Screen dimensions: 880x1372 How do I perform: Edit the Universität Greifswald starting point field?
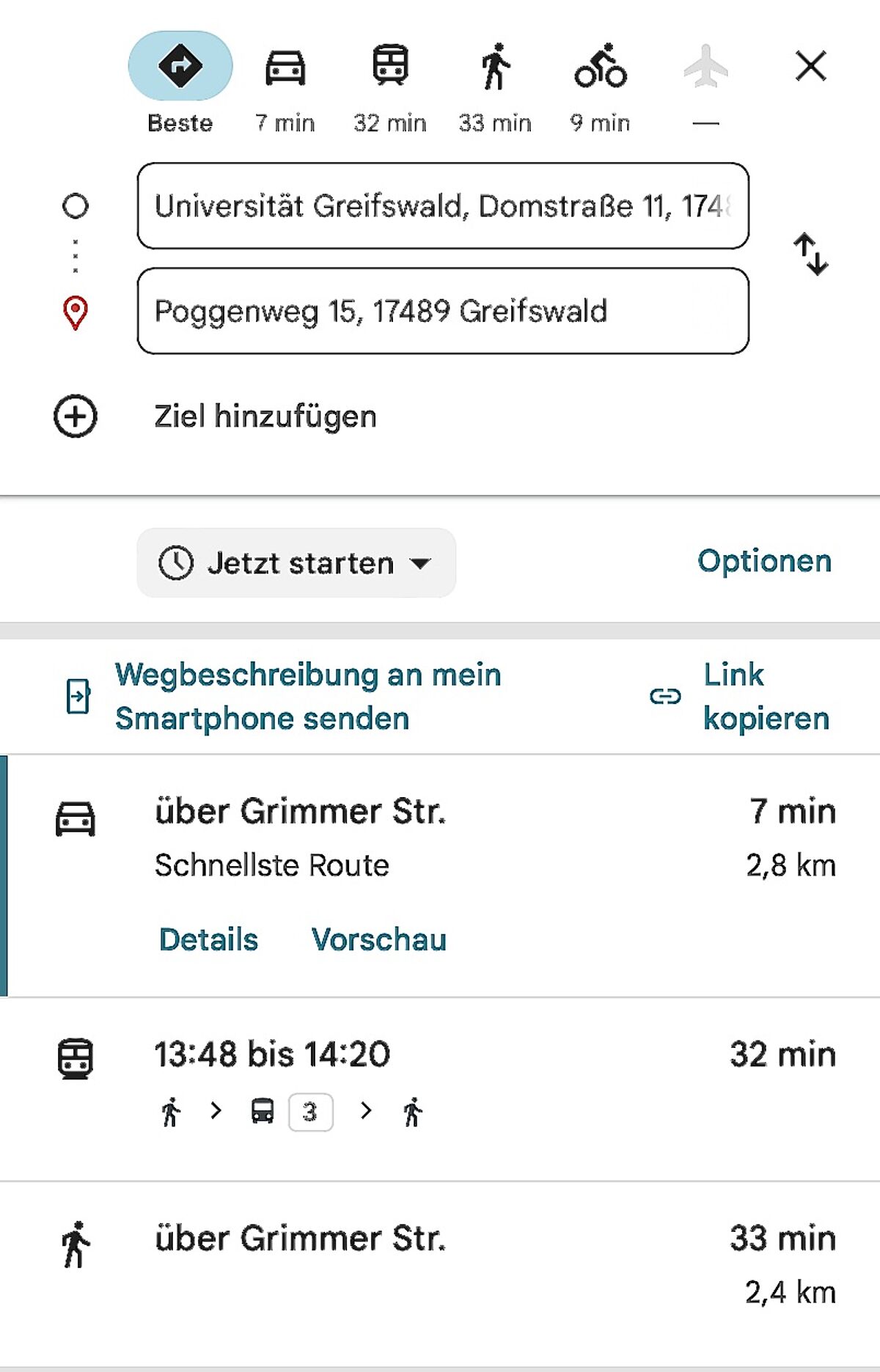coord(442,206)
